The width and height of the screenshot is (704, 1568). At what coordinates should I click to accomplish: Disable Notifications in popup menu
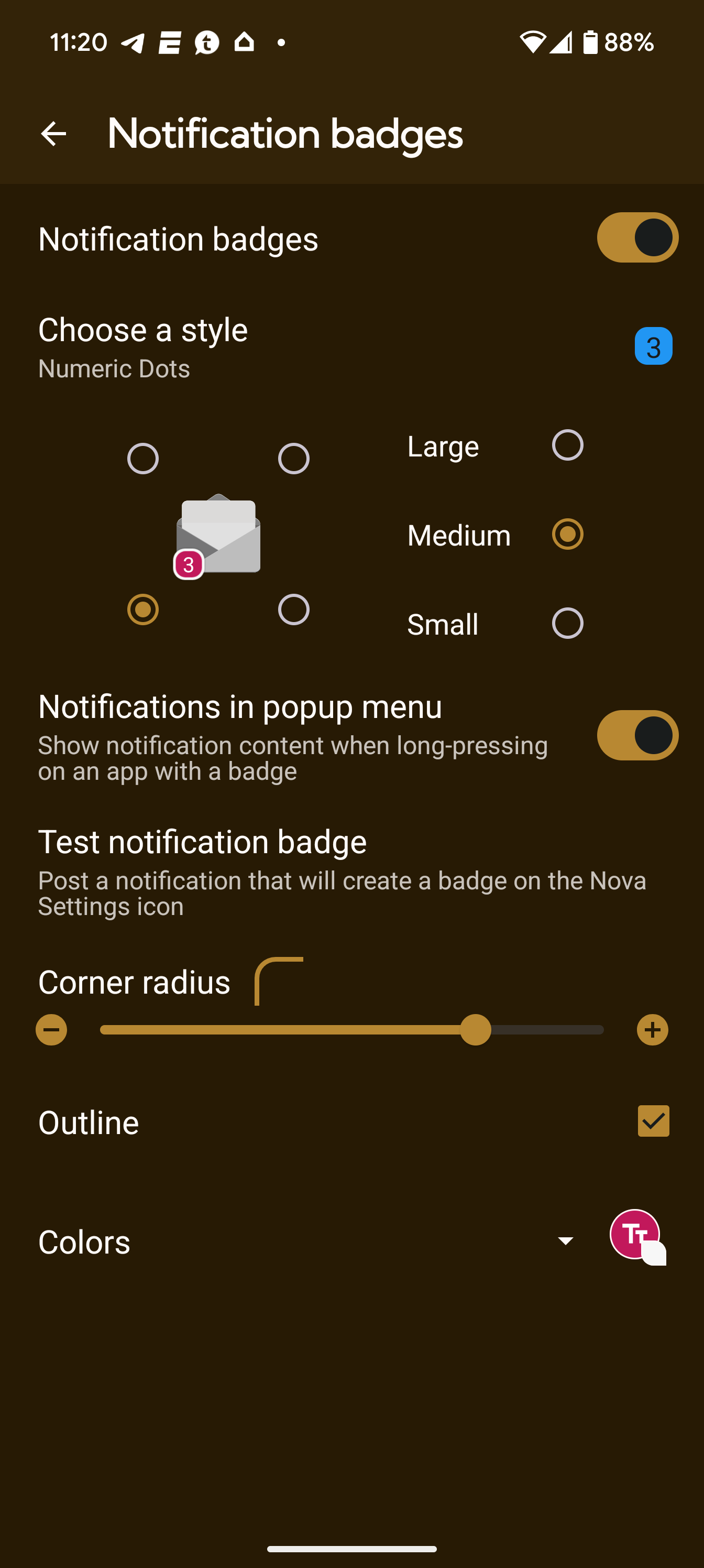point(636,735)
